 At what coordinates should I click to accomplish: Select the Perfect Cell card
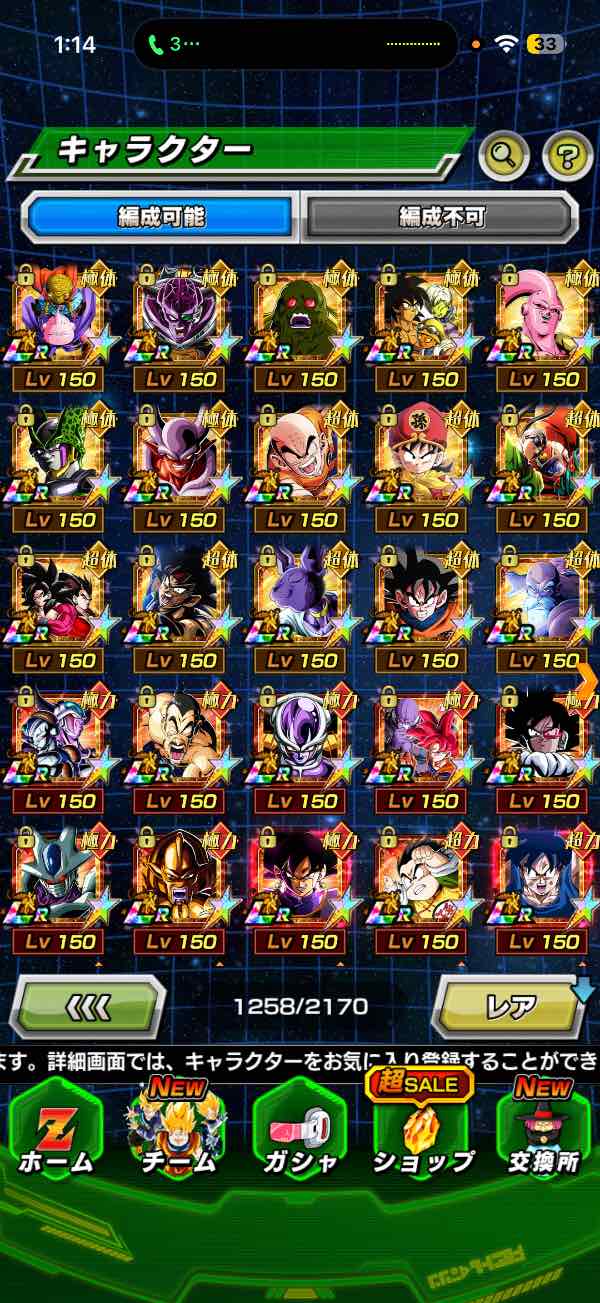[x=56, y=456]
